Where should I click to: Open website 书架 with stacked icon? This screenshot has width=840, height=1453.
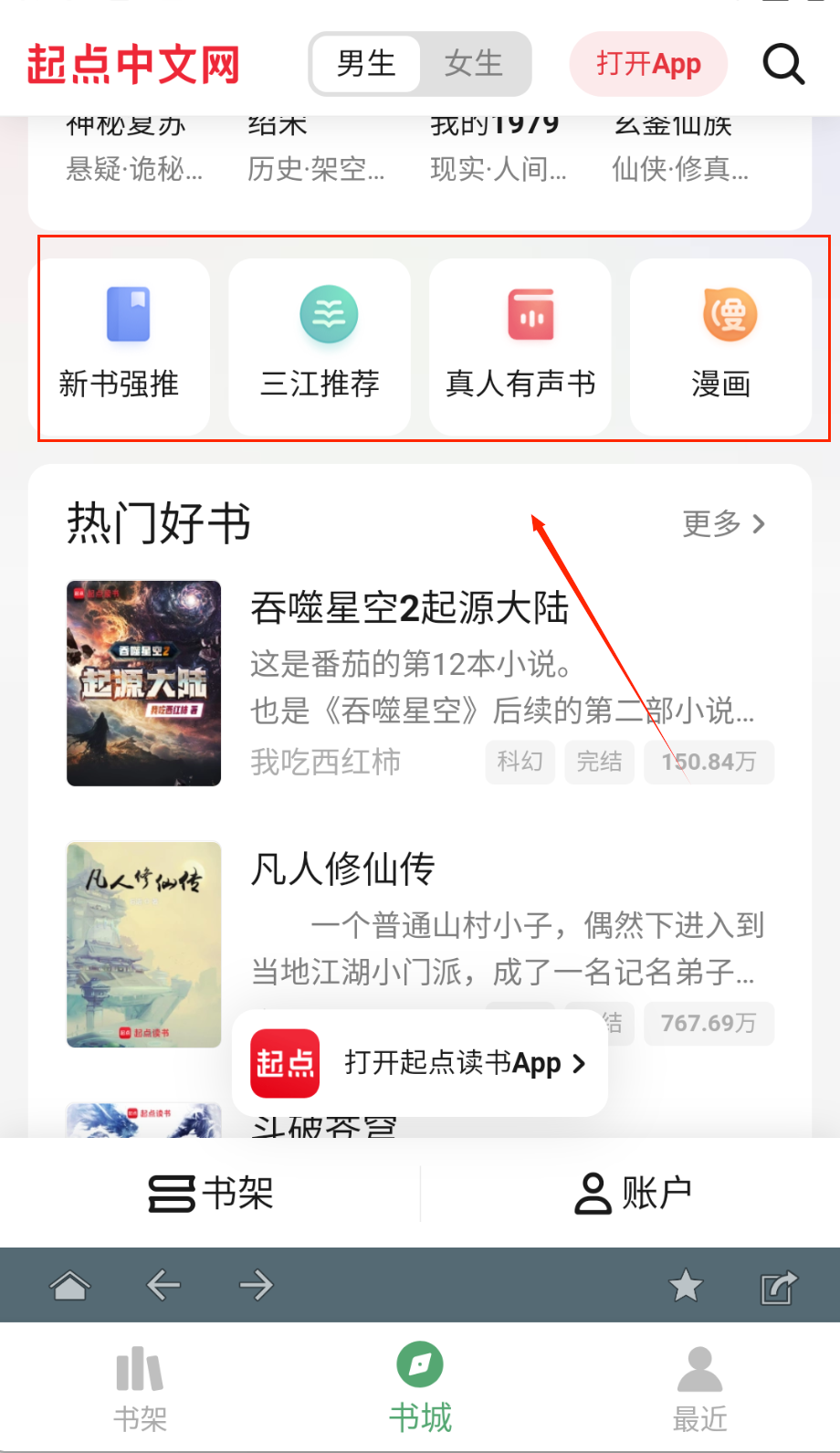pos(210,1193)
